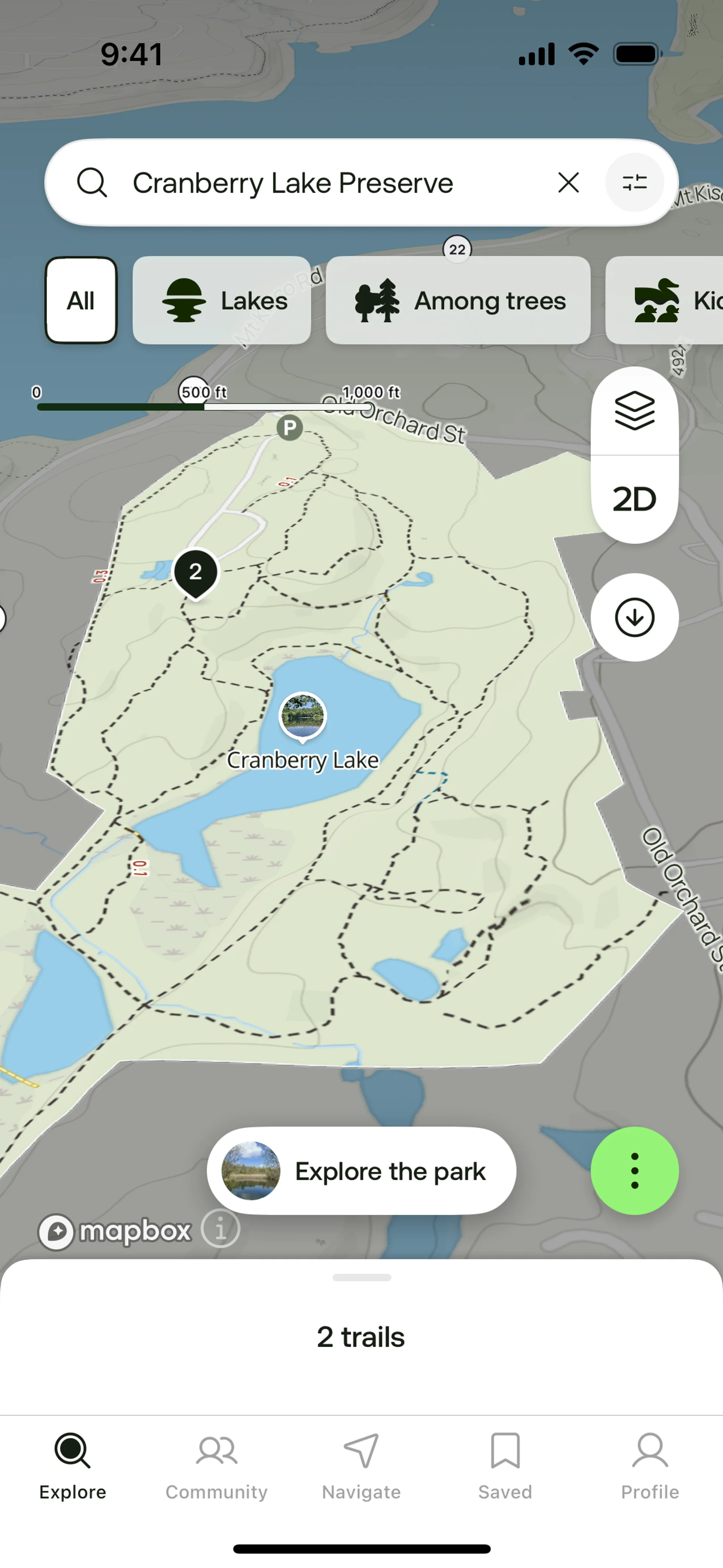
Task: Open the Cranberry Lake photo pin
Action: click(302, 716)
